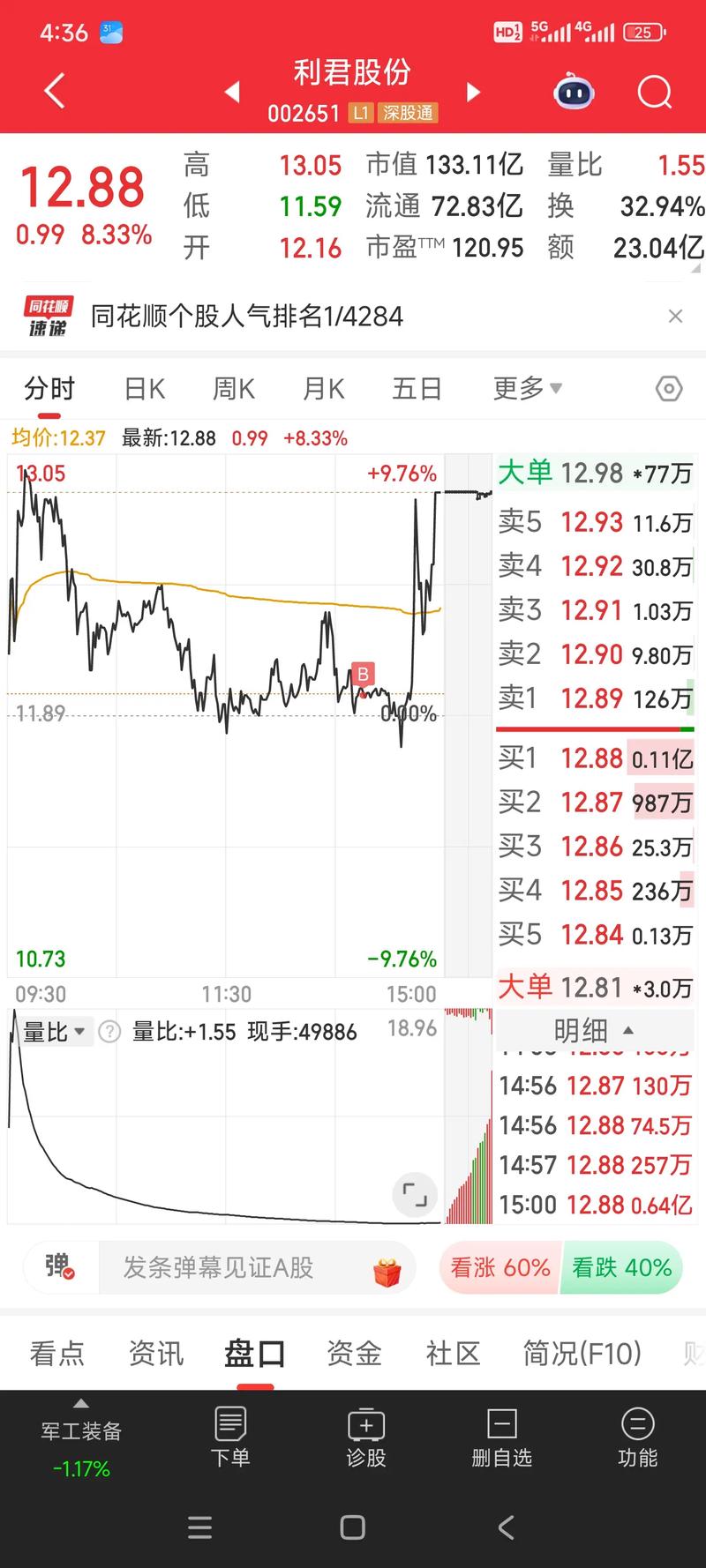
Task: Open the AI assistant robot icon
Action: point(574,92)
